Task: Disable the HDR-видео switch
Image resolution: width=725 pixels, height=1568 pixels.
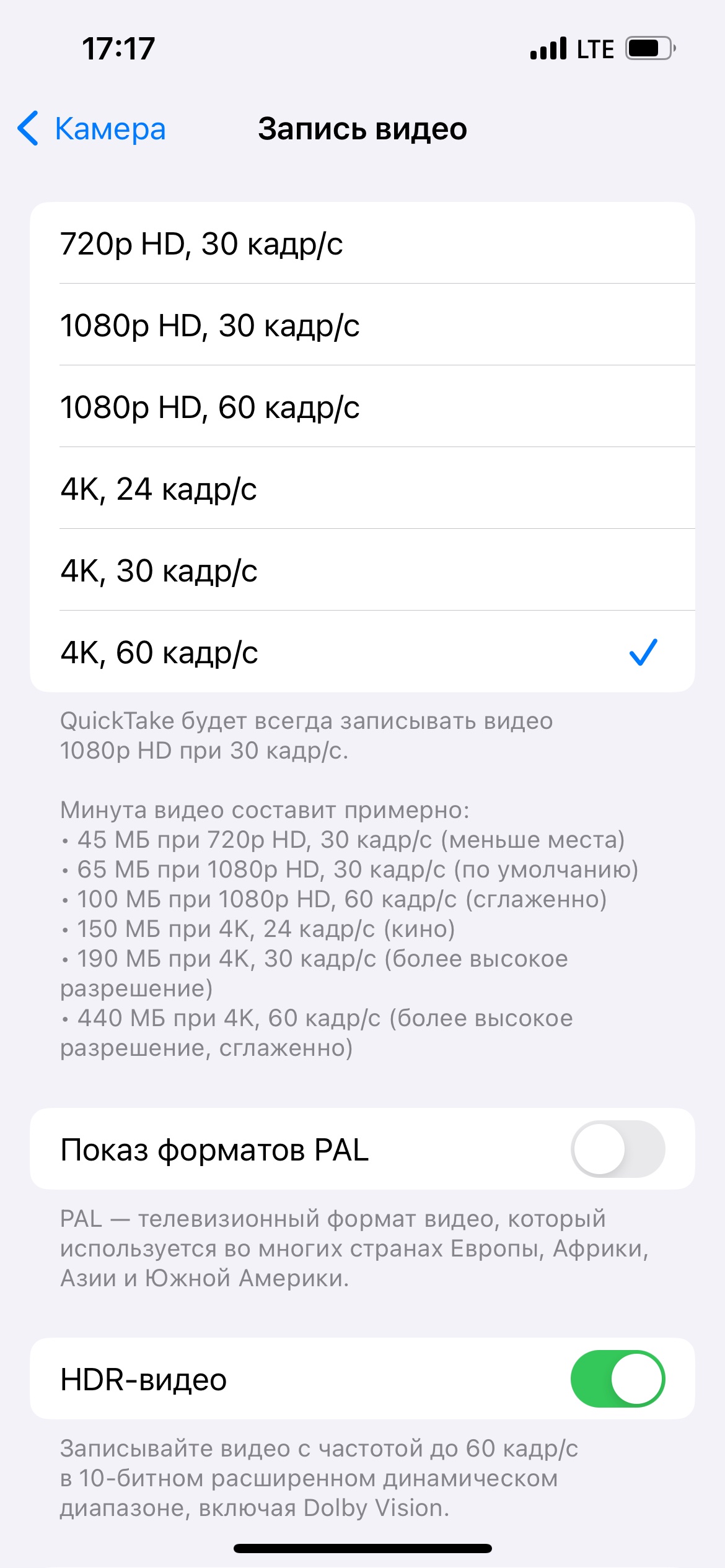Action: [x=617, y=1379]
